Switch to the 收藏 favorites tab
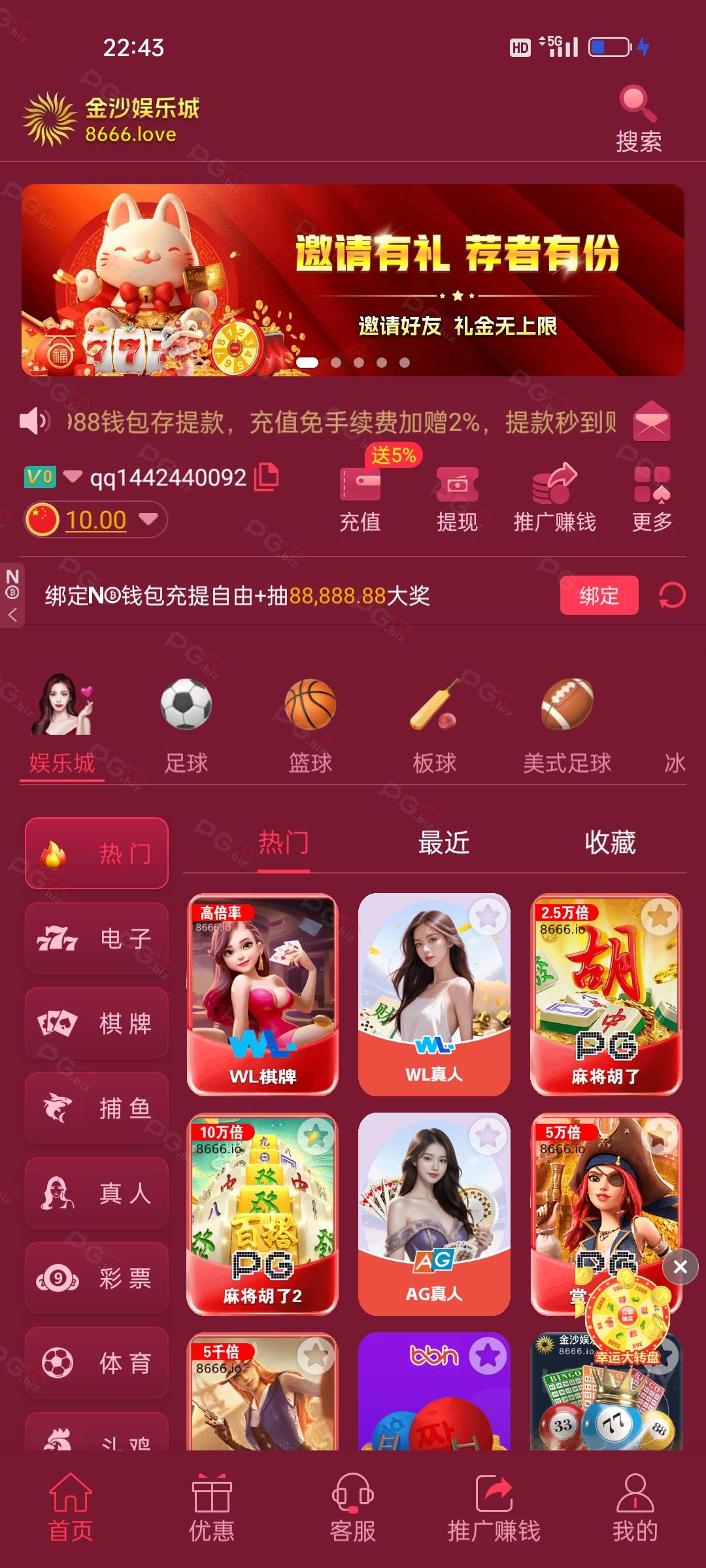This screenshot has width=706, height=1568. pos(610,843)
